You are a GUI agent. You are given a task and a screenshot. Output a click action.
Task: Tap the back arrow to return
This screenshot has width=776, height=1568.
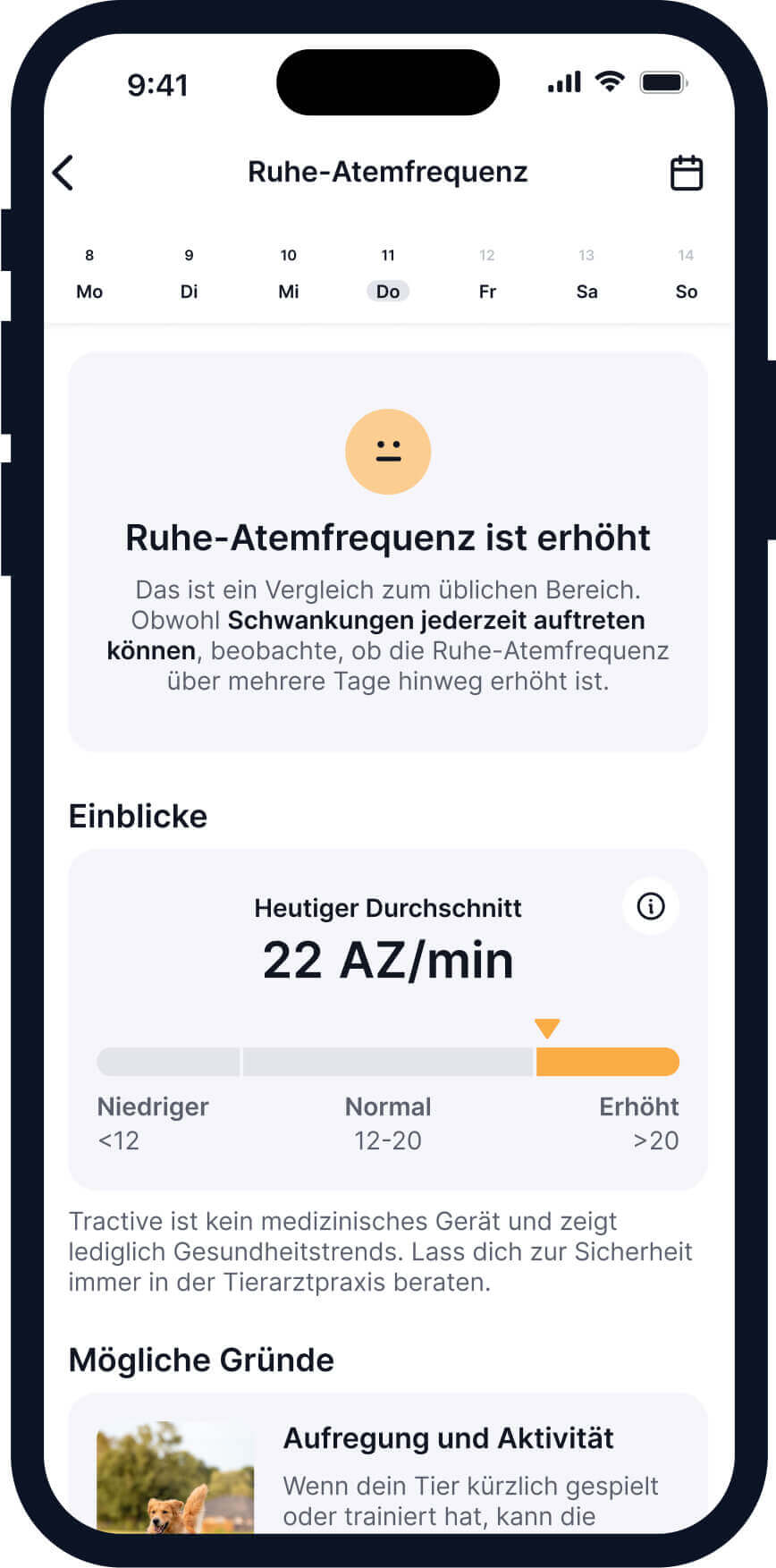(x=63, y=172)
